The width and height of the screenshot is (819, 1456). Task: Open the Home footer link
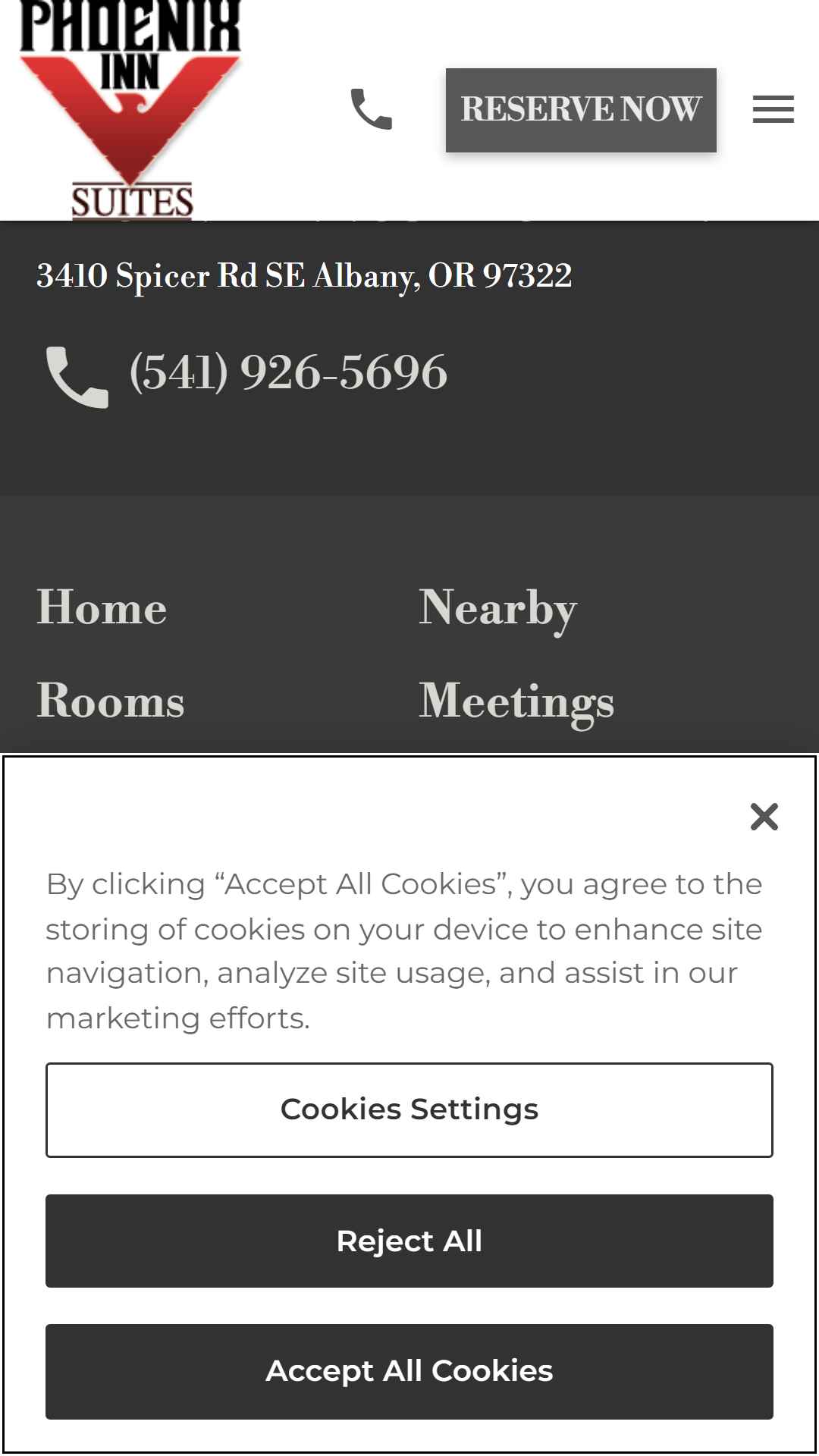(x=102, y=608)
